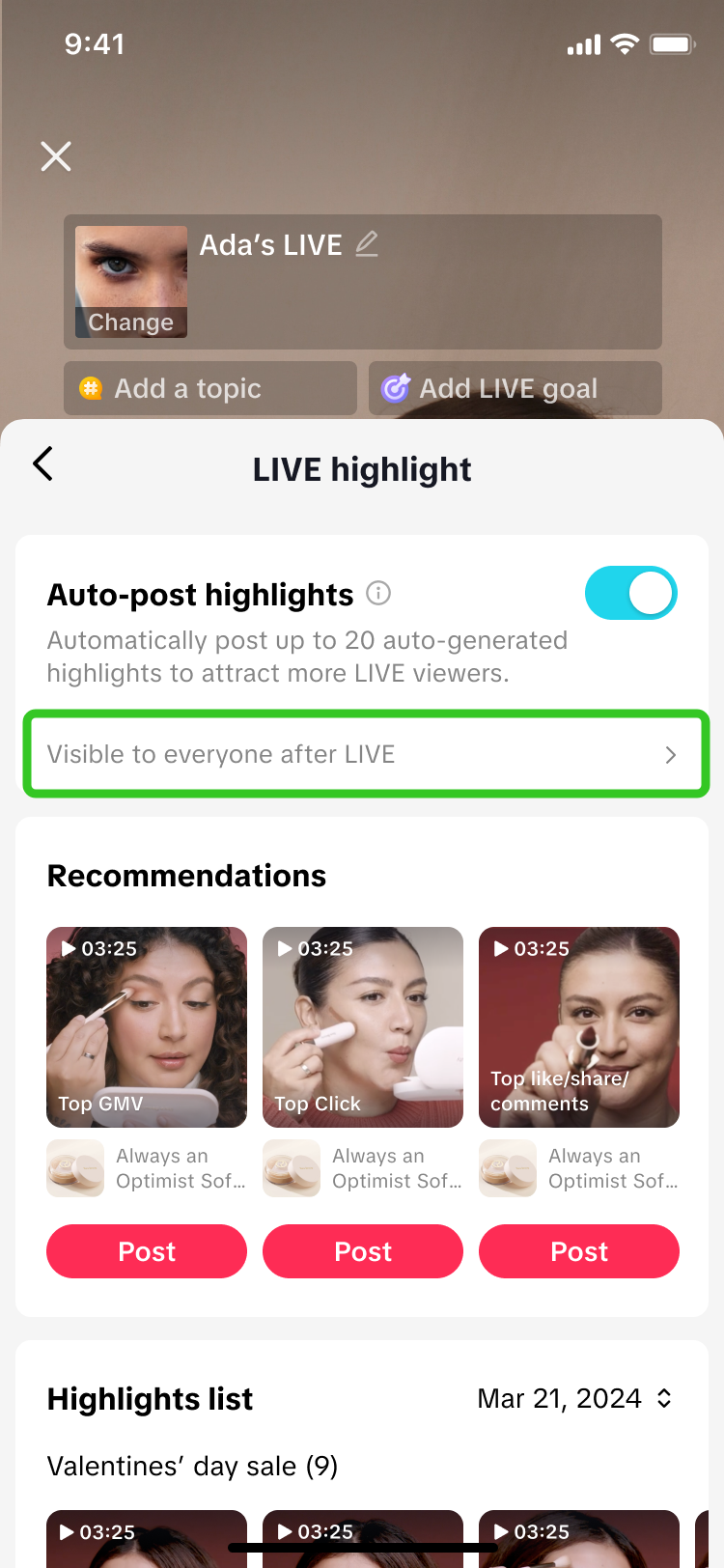Add LIVE goal
Screen dimensions: 724x1568
click(x=515, y=388)
